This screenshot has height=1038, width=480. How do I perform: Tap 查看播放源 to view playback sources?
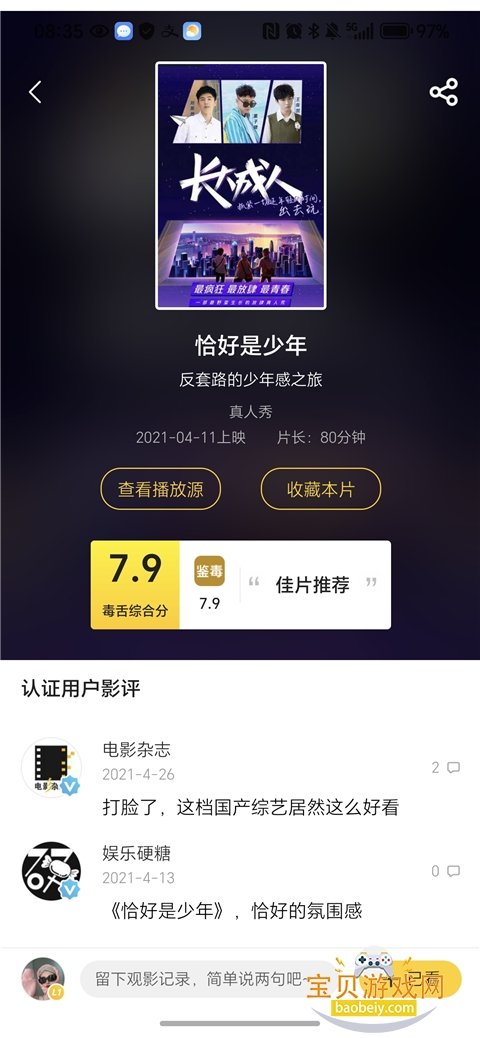click(160, 489)
